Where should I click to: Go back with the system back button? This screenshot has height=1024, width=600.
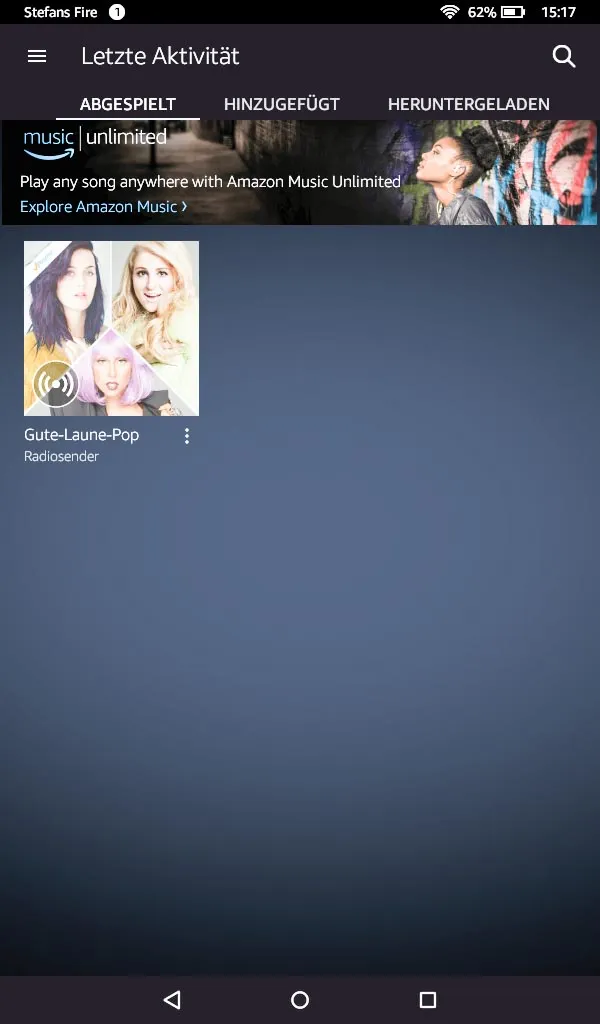point(172,999)
